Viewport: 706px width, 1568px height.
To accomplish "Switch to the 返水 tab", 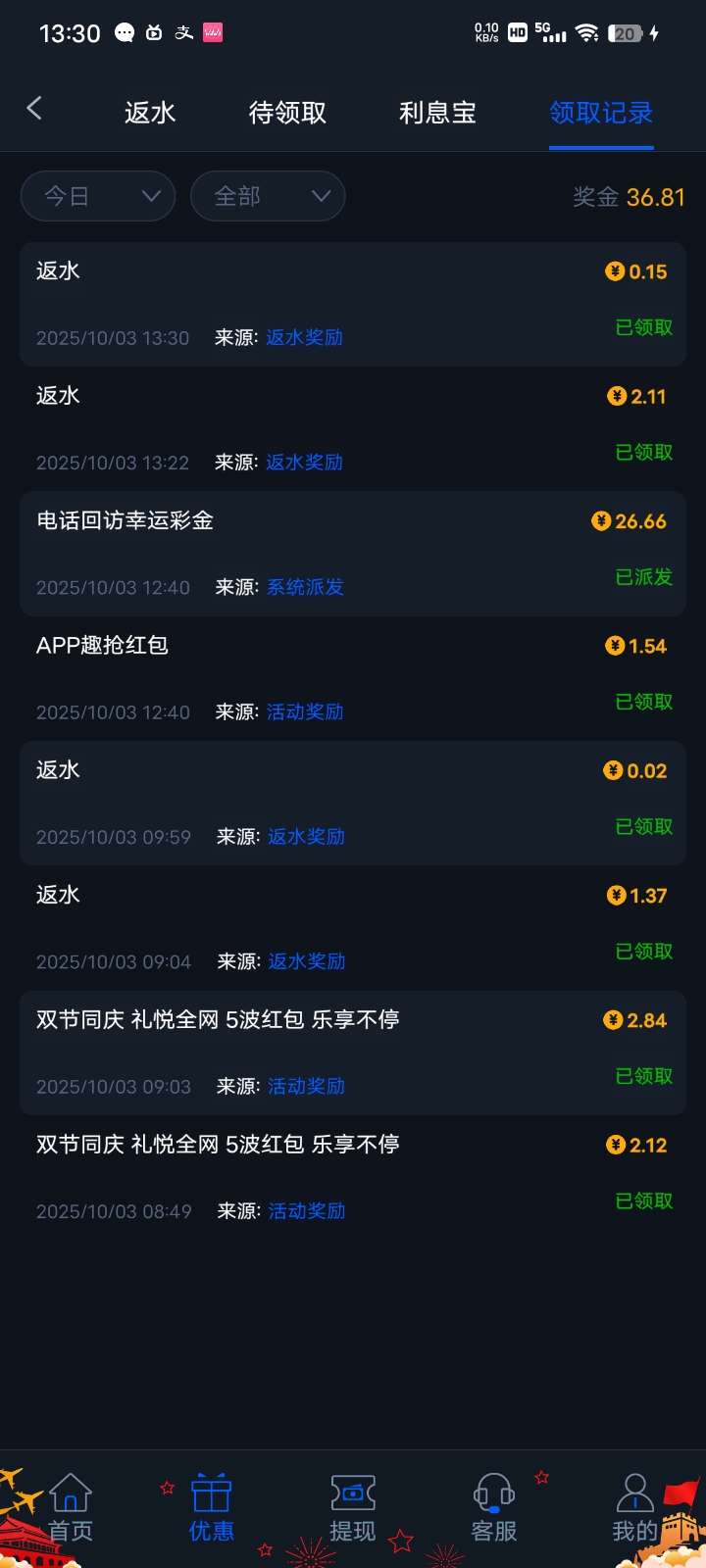I will click(x=150, y=113).
